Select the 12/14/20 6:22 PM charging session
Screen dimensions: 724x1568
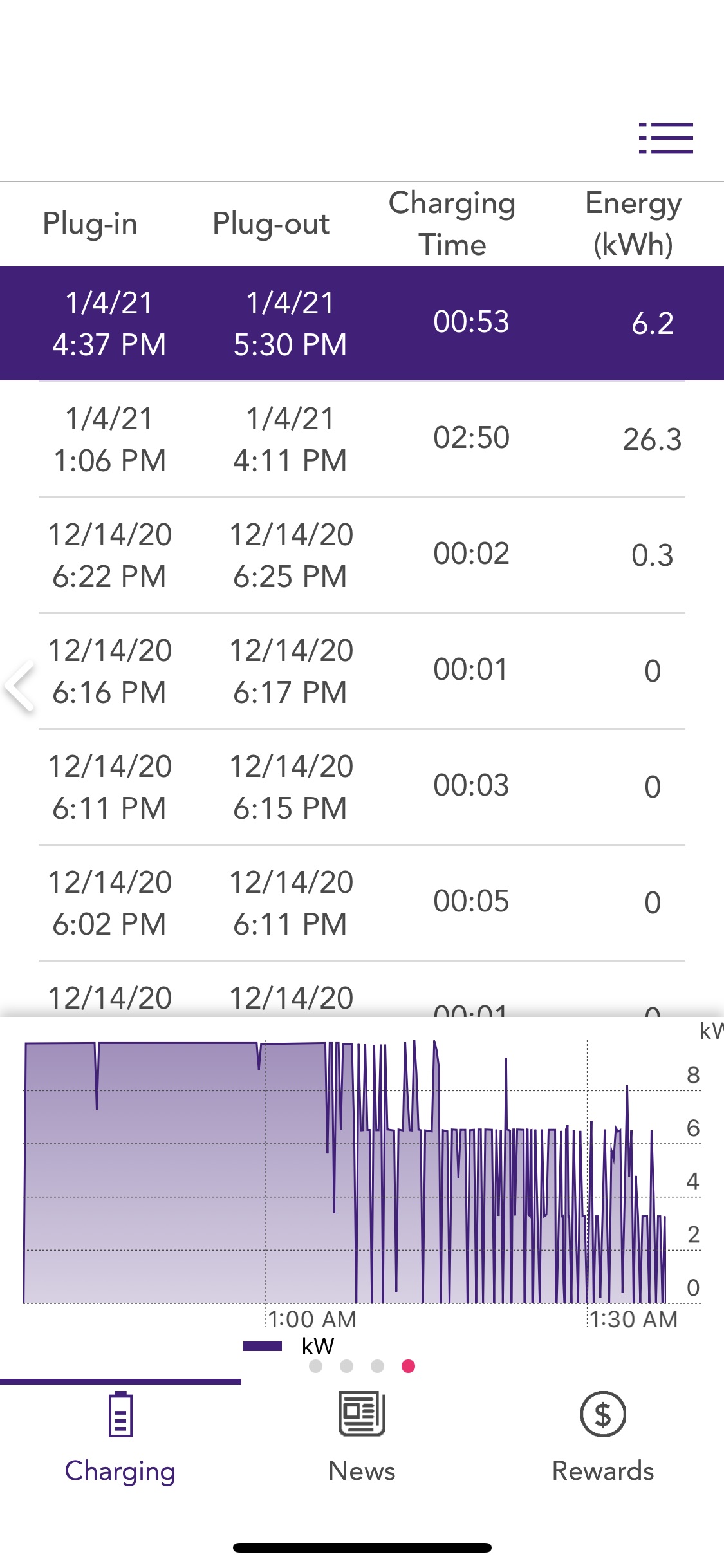pyautogui.click(x=362, y=555)
